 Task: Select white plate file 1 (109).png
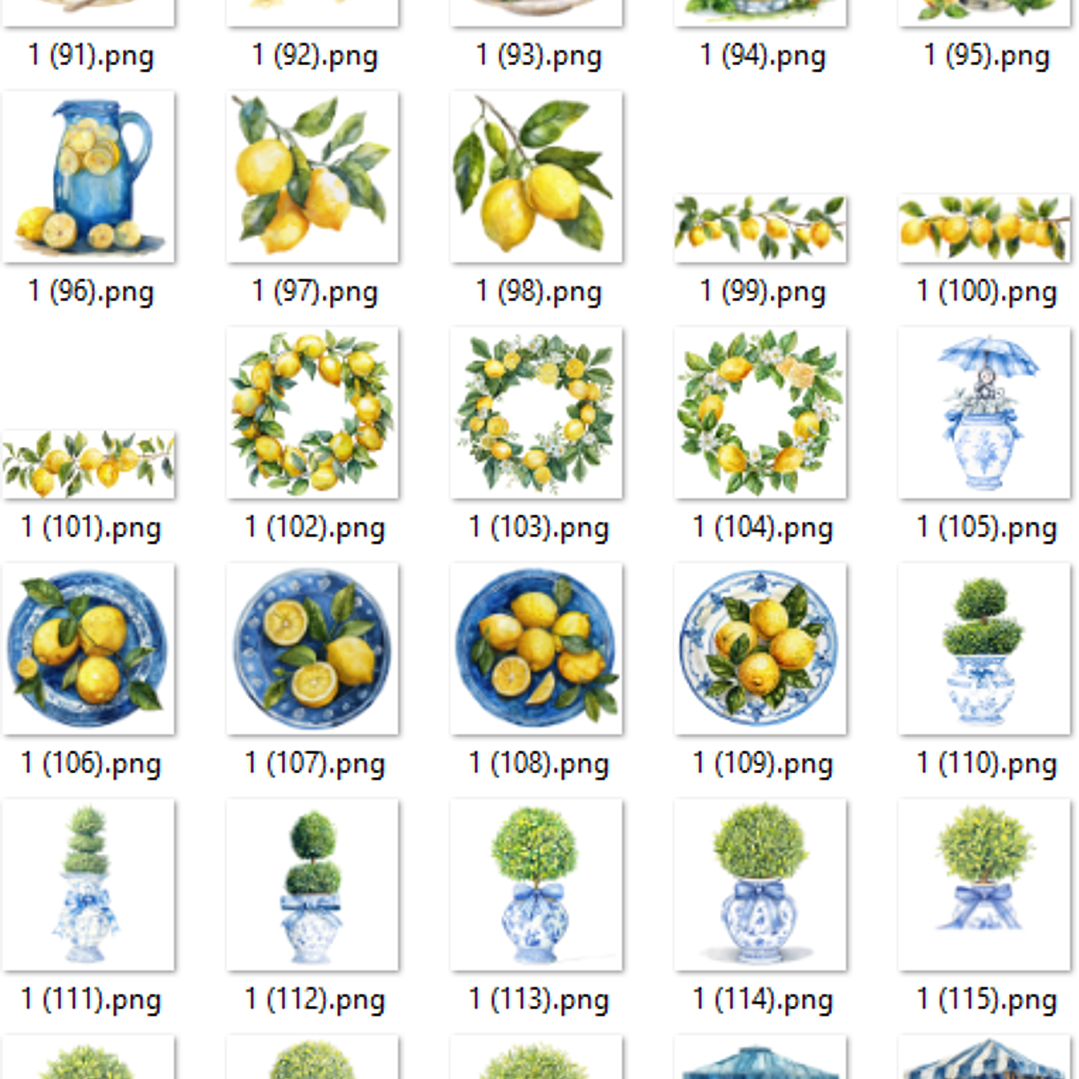tap(760, 648)
